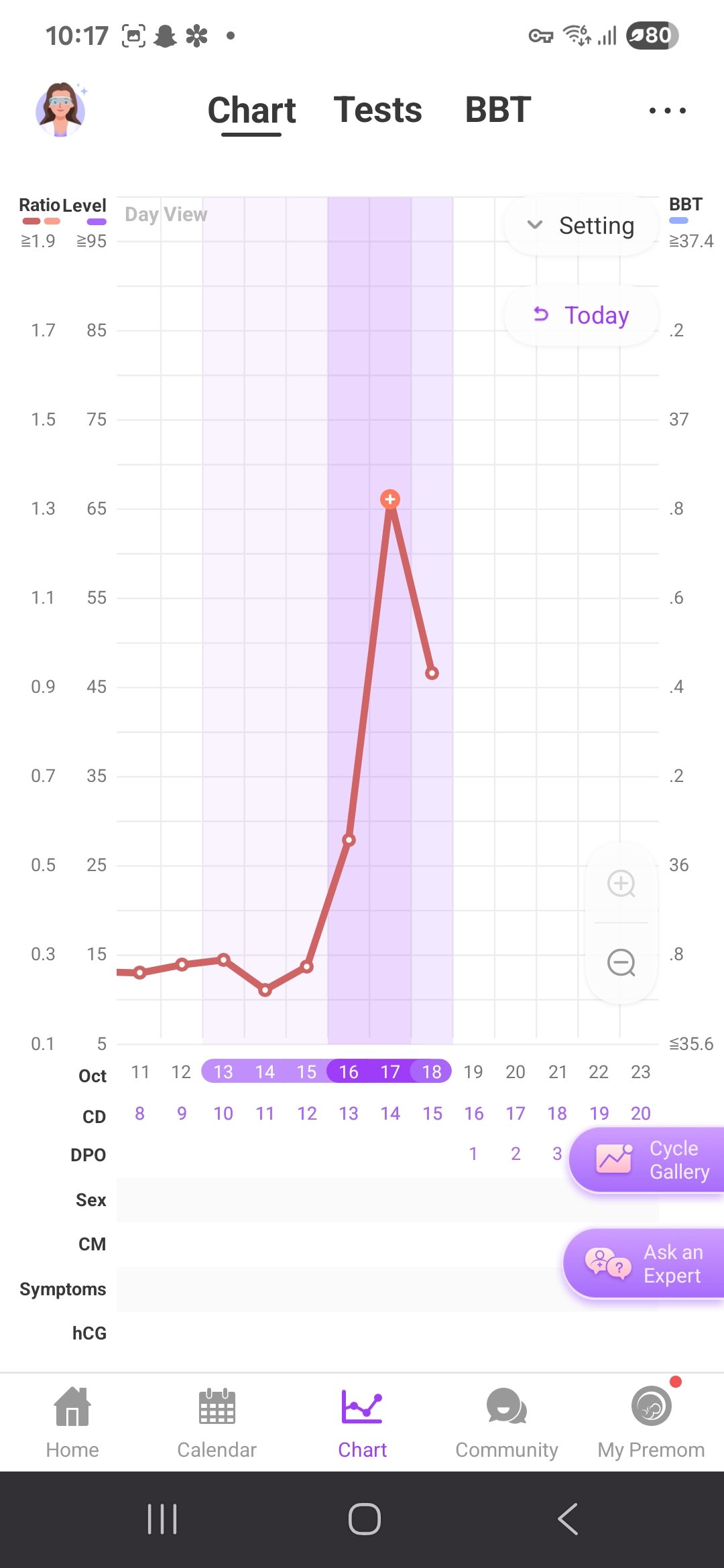Select the peak marker on the chart
The height and width of the screenshot is (1568, 724).
tap(390, 499)
